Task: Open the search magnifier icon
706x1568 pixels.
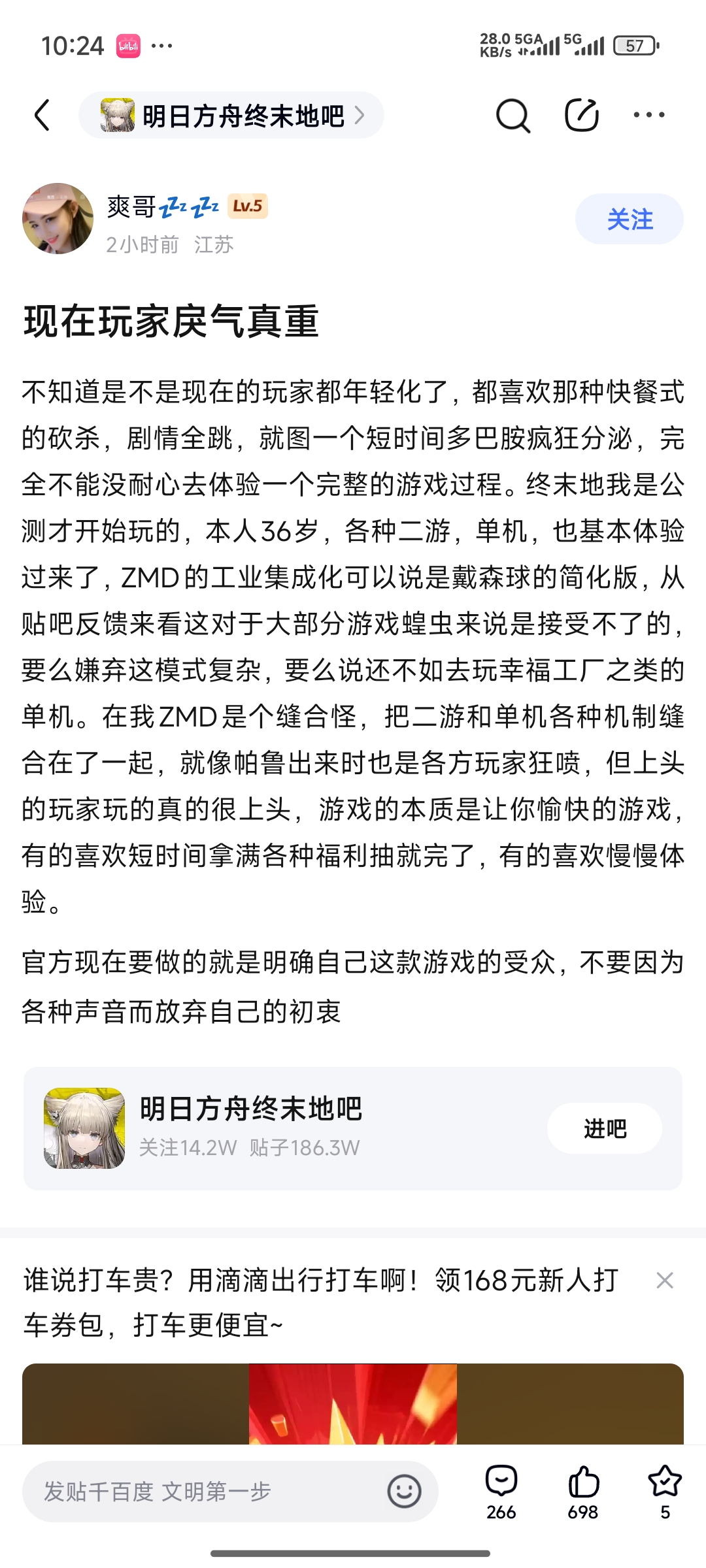Action: [x=513, y=116]
